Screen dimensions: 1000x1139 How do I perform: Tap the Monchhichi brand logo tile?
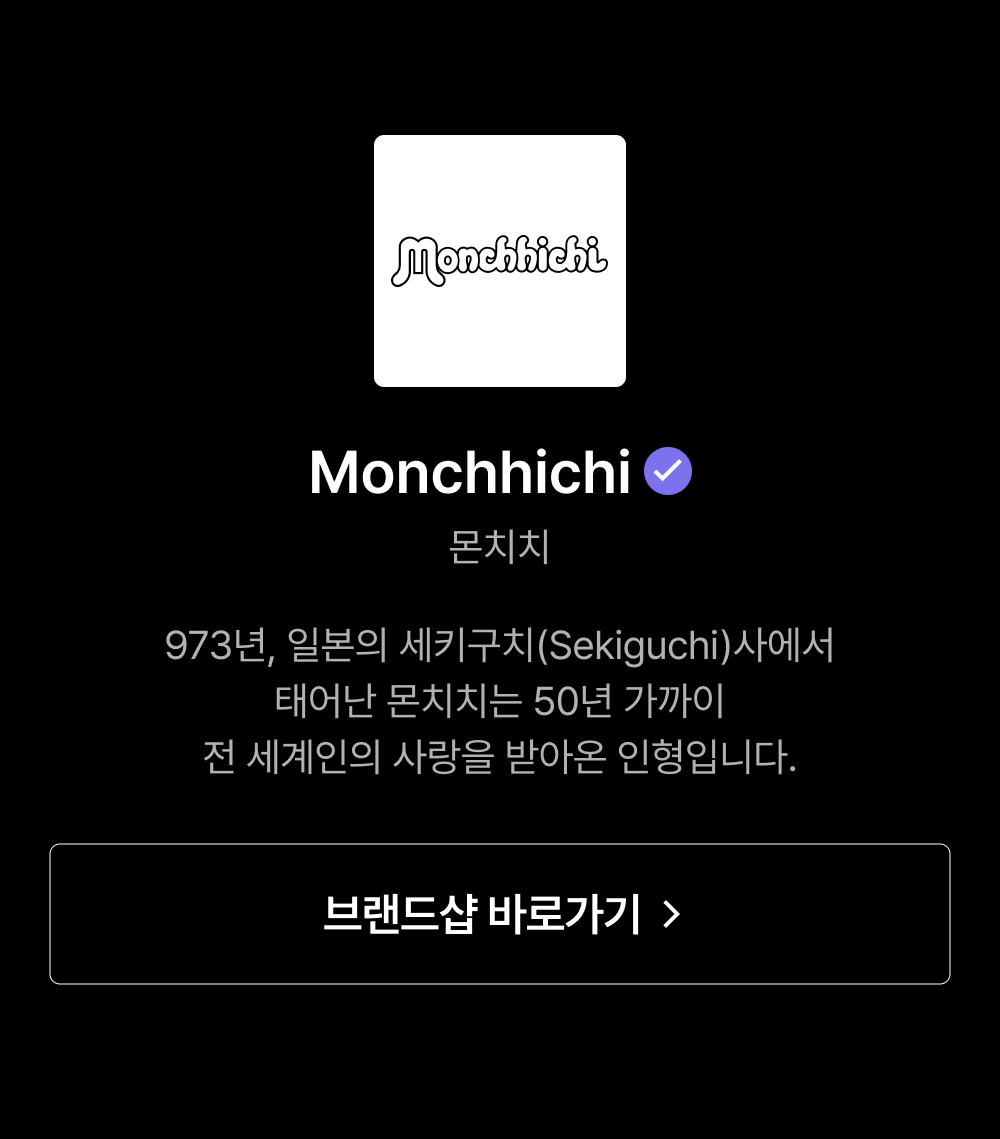(x=500, y=261)
